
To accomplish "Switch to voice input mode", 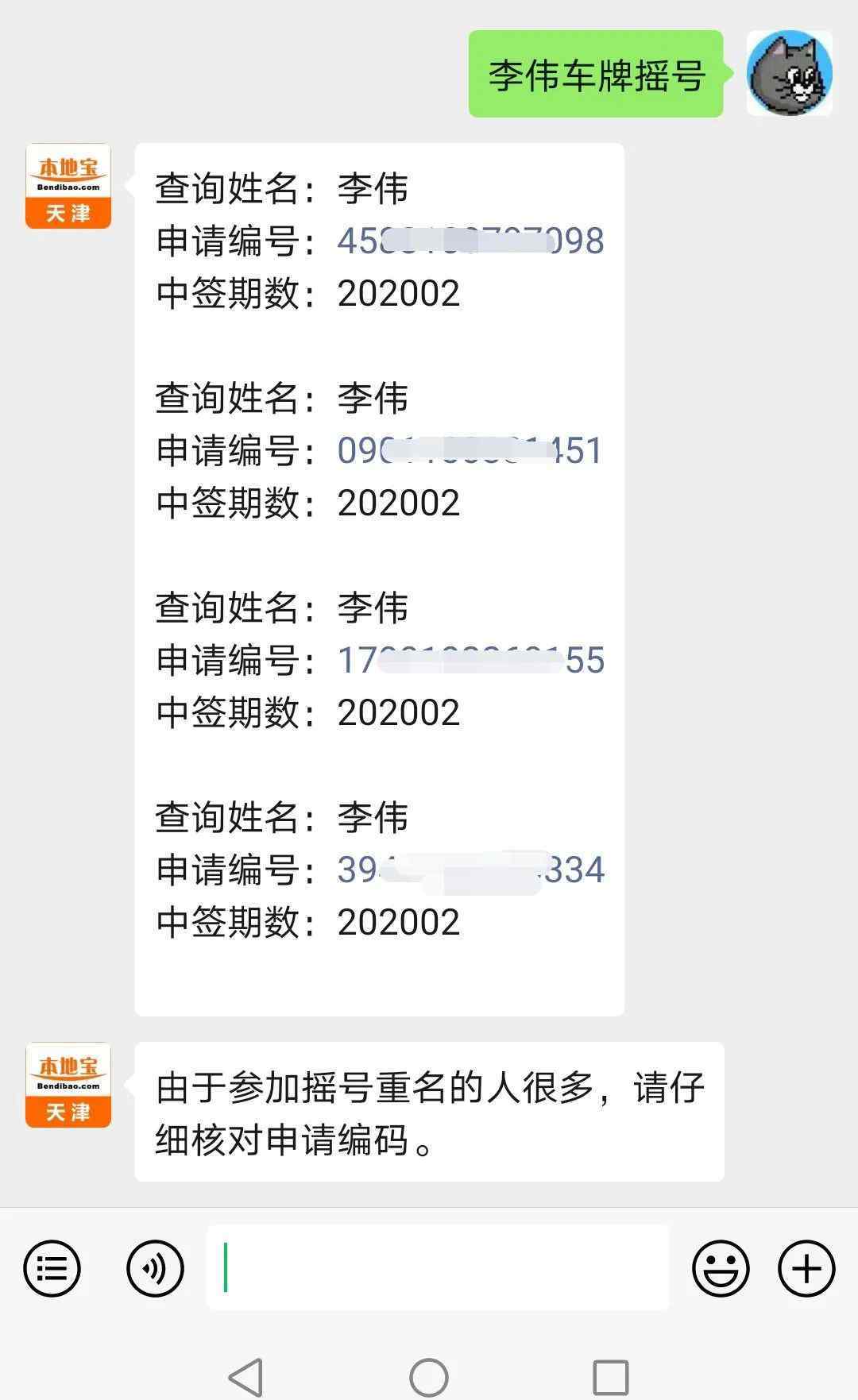I will (155, 1268).
